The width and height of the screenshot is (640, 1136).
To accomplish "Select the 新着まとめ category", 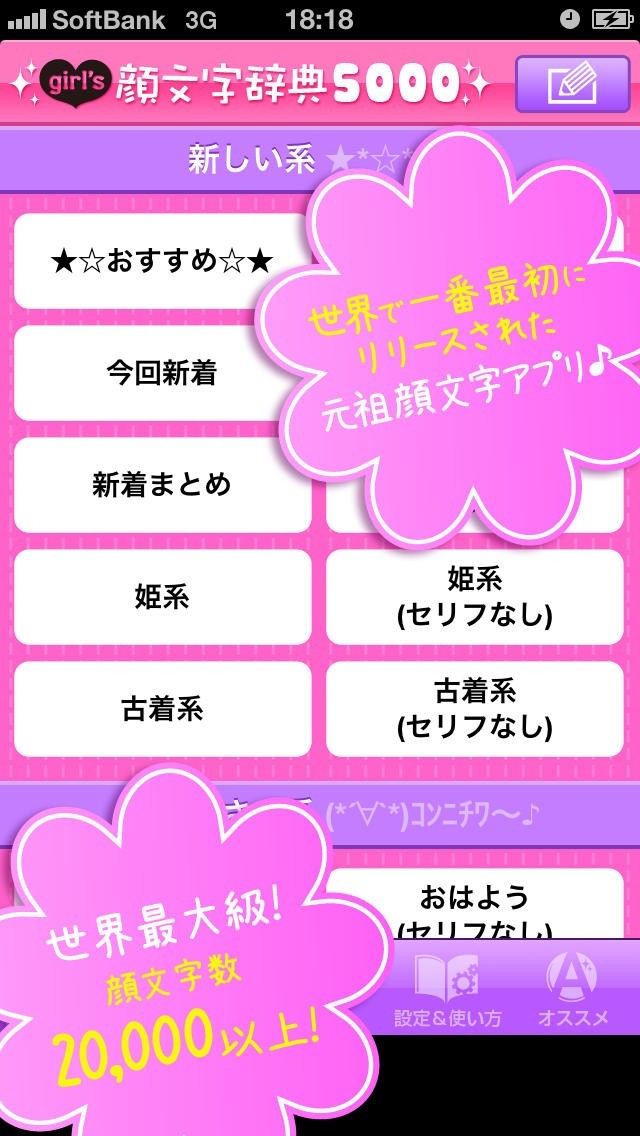I will point(162,485).
